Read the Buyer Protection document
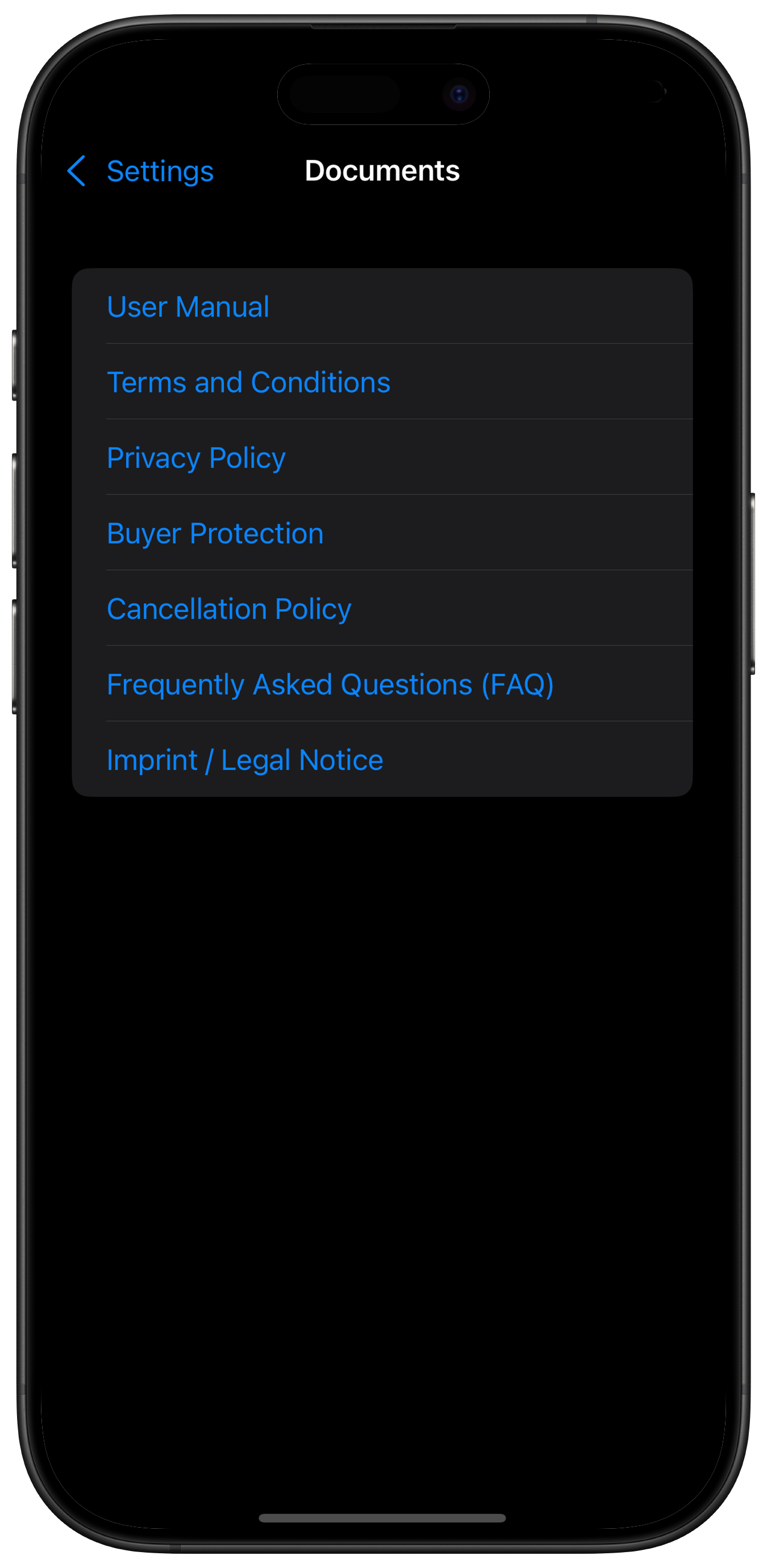The width and height of the screenshot is (767, 1568). point(215,533)
